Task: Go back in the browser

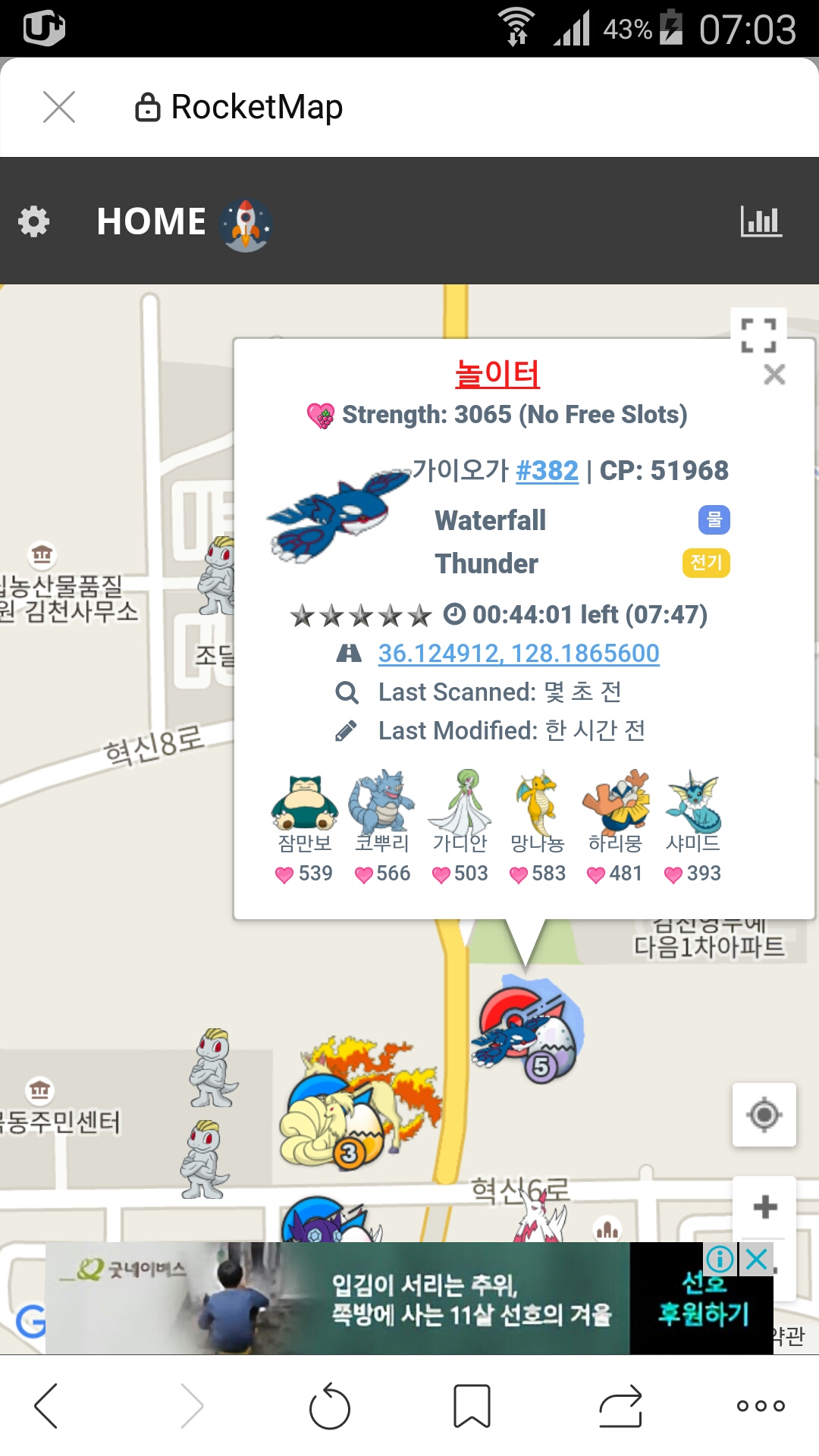Action: click(47, 1406)
